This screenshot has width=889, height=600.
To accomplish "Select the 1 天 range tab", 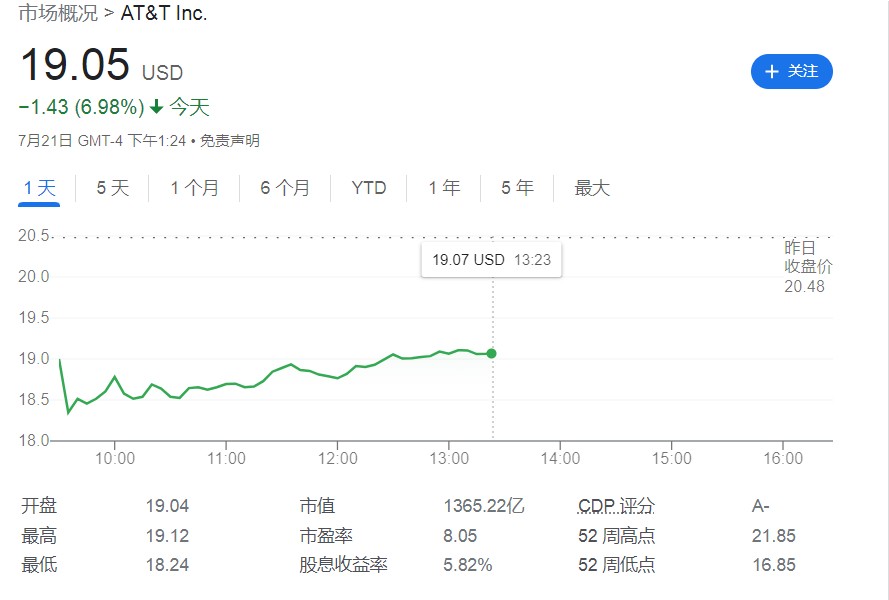I will coord(40,188).
